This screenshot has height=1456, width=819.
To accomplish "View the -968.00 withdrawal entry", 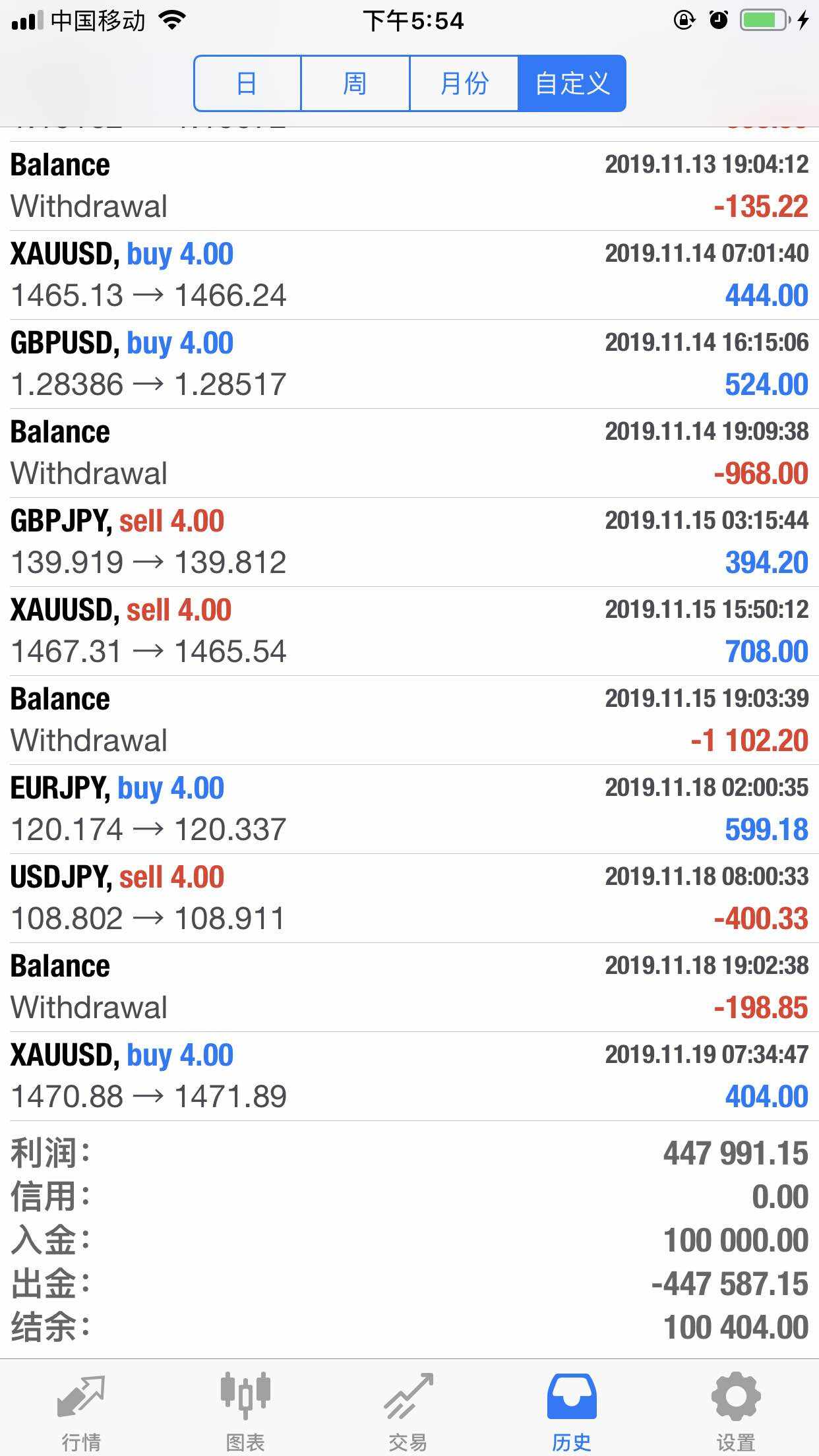I will (409, 453).
